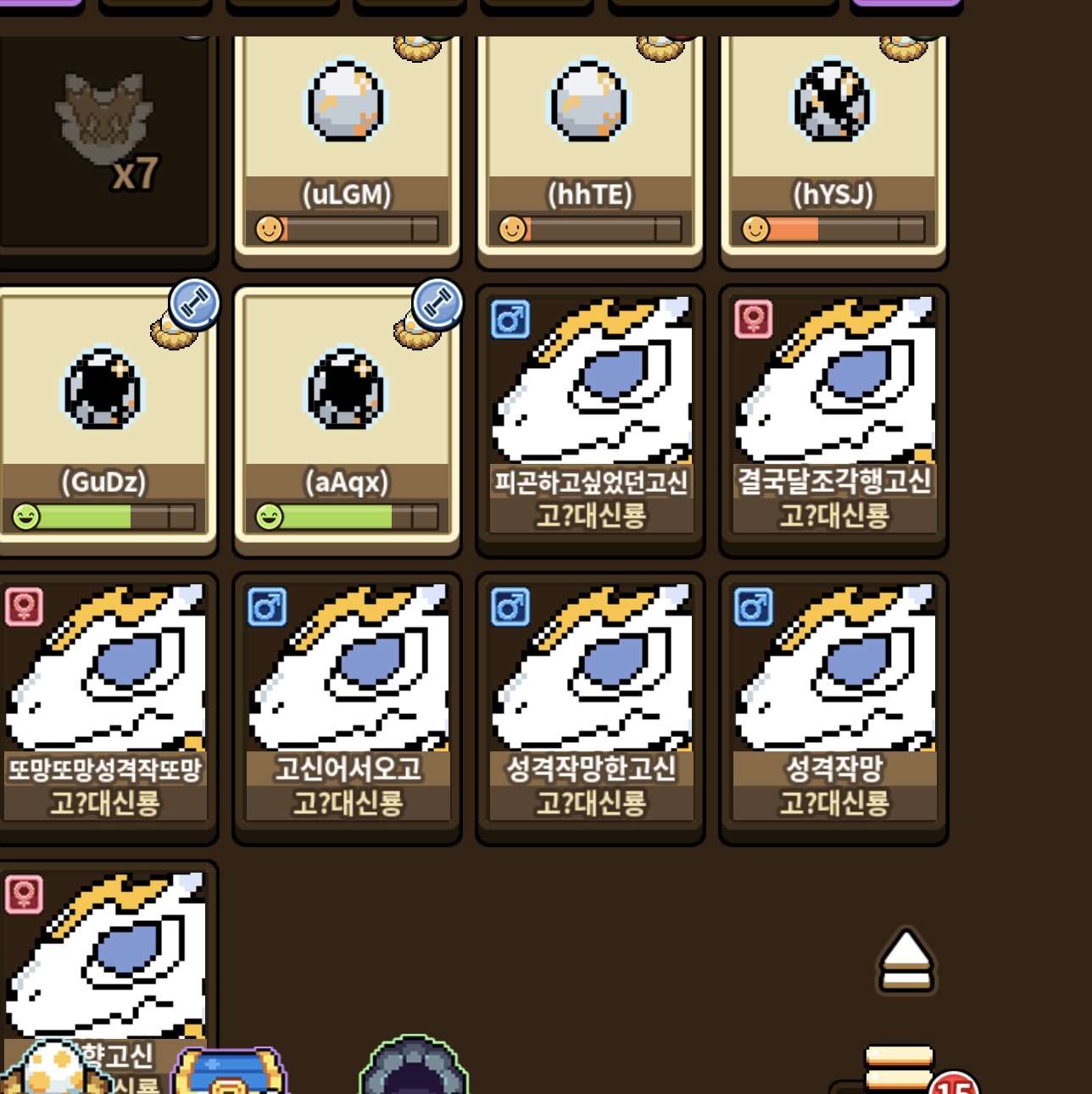Screen dimensions: 1092x1094
Task: Open the (hYSJ) egg card
Action: click(833, 144)
